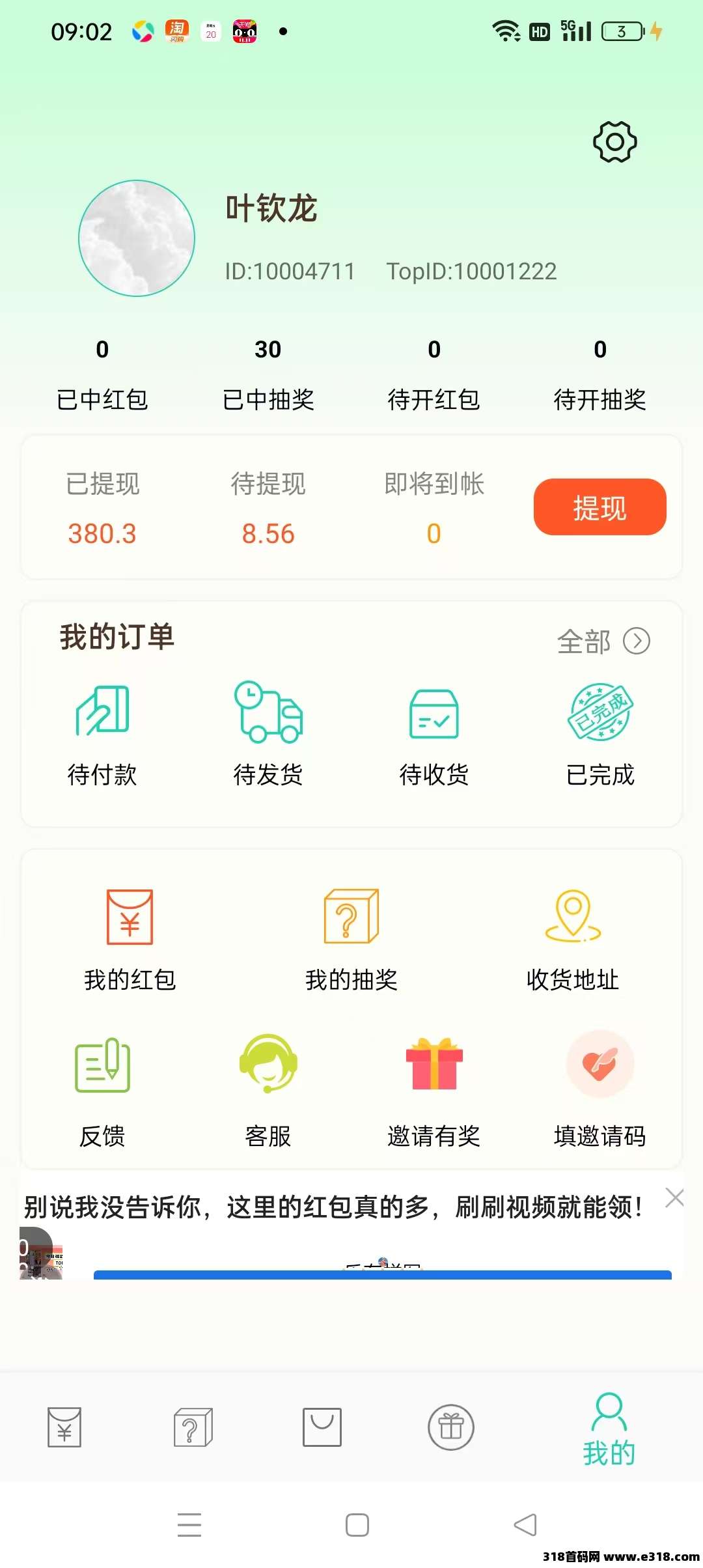Viewport: 703px width, 1568px height.
Task: Contact 客服 customer service headset icon
Action: pos(268,1068)
